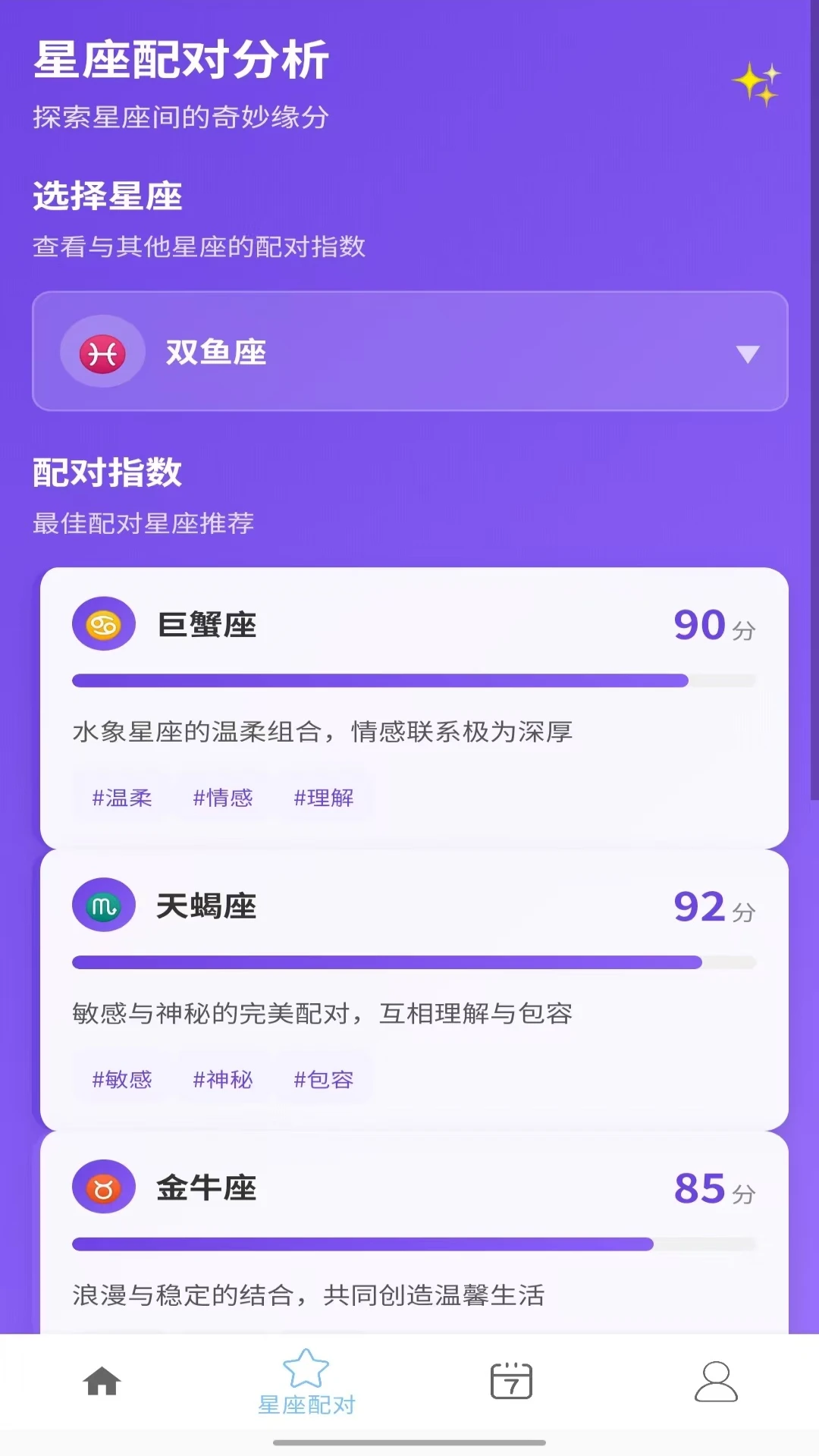The height and width of the screenshot is (1456, 819).
Task: Switch to the 星座配对 tab
Action: 307,1392
